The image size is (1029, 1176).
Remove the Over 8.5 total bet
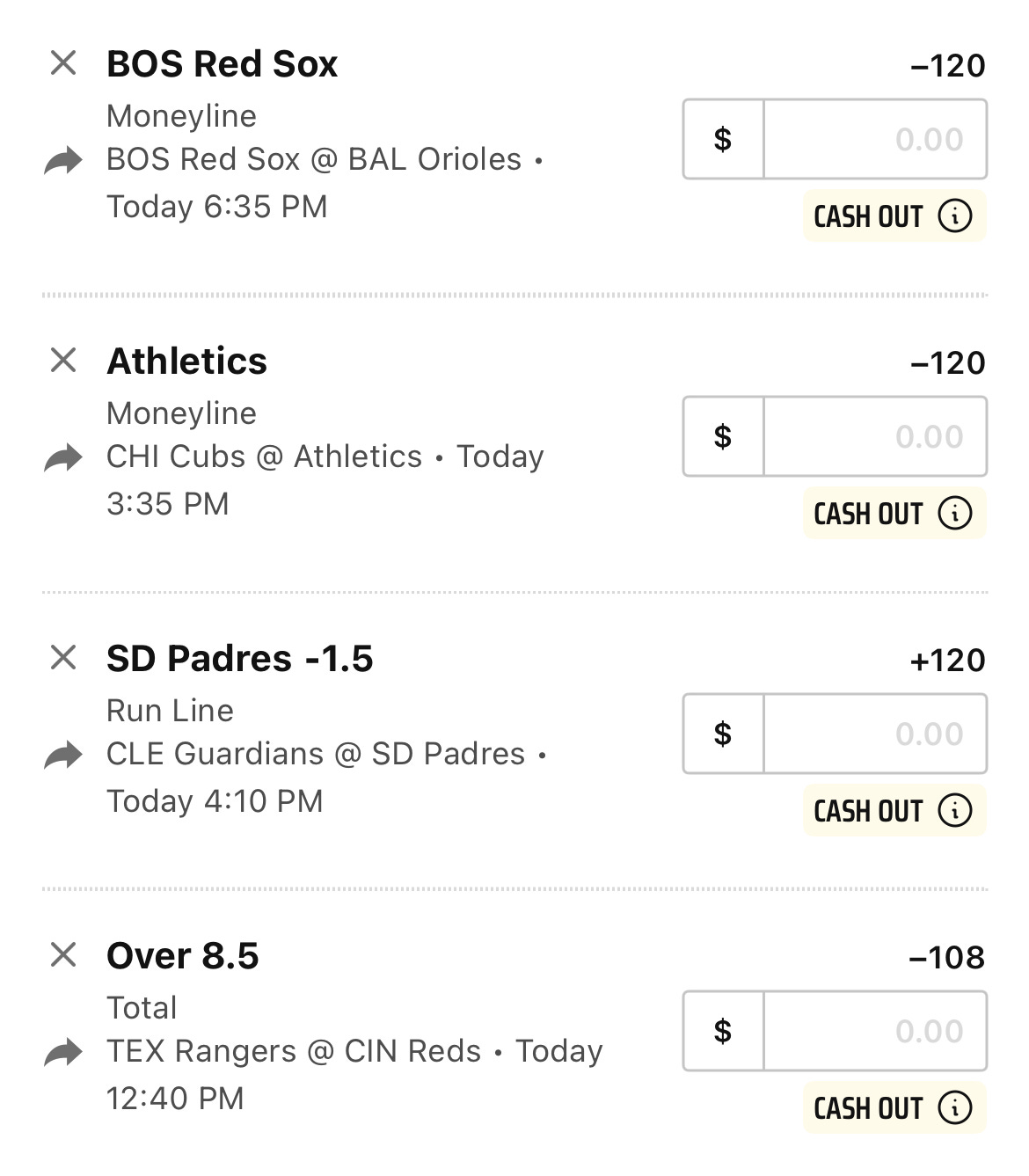63,955
